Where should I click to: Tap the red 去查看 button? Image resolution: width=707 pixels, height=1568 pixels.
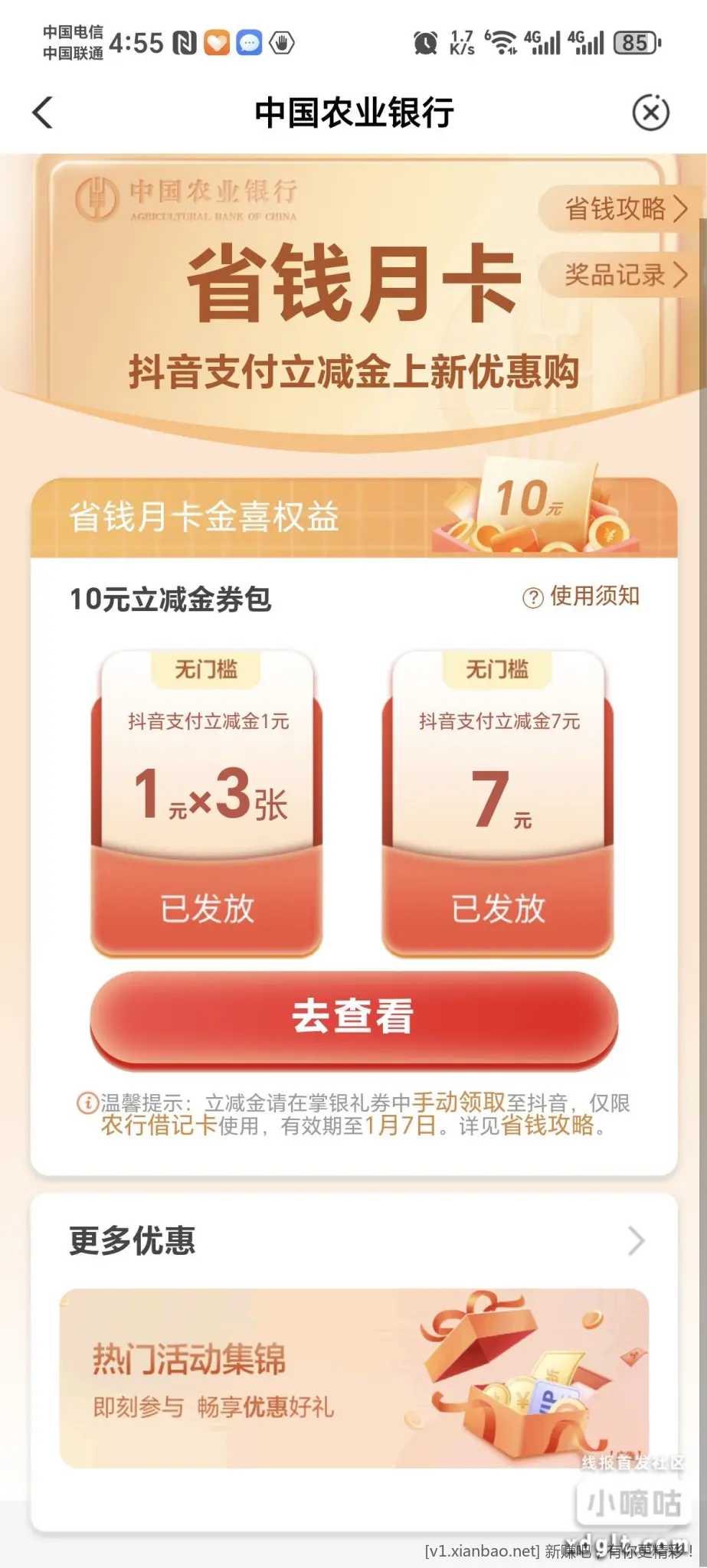tap(354, 1017)
